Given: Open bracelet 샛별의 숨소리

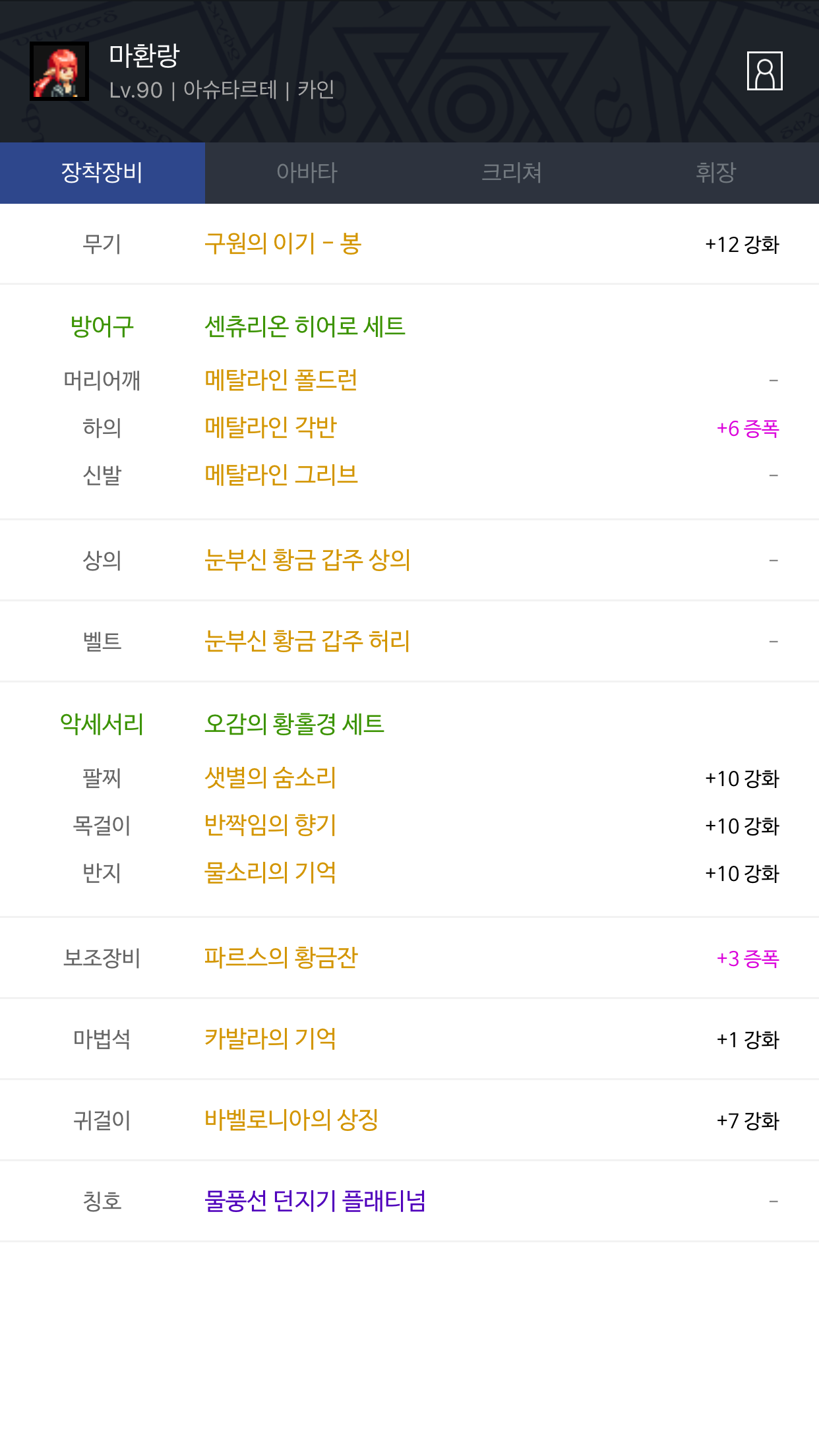Looking at the screenshot, I should coord(270,778).
